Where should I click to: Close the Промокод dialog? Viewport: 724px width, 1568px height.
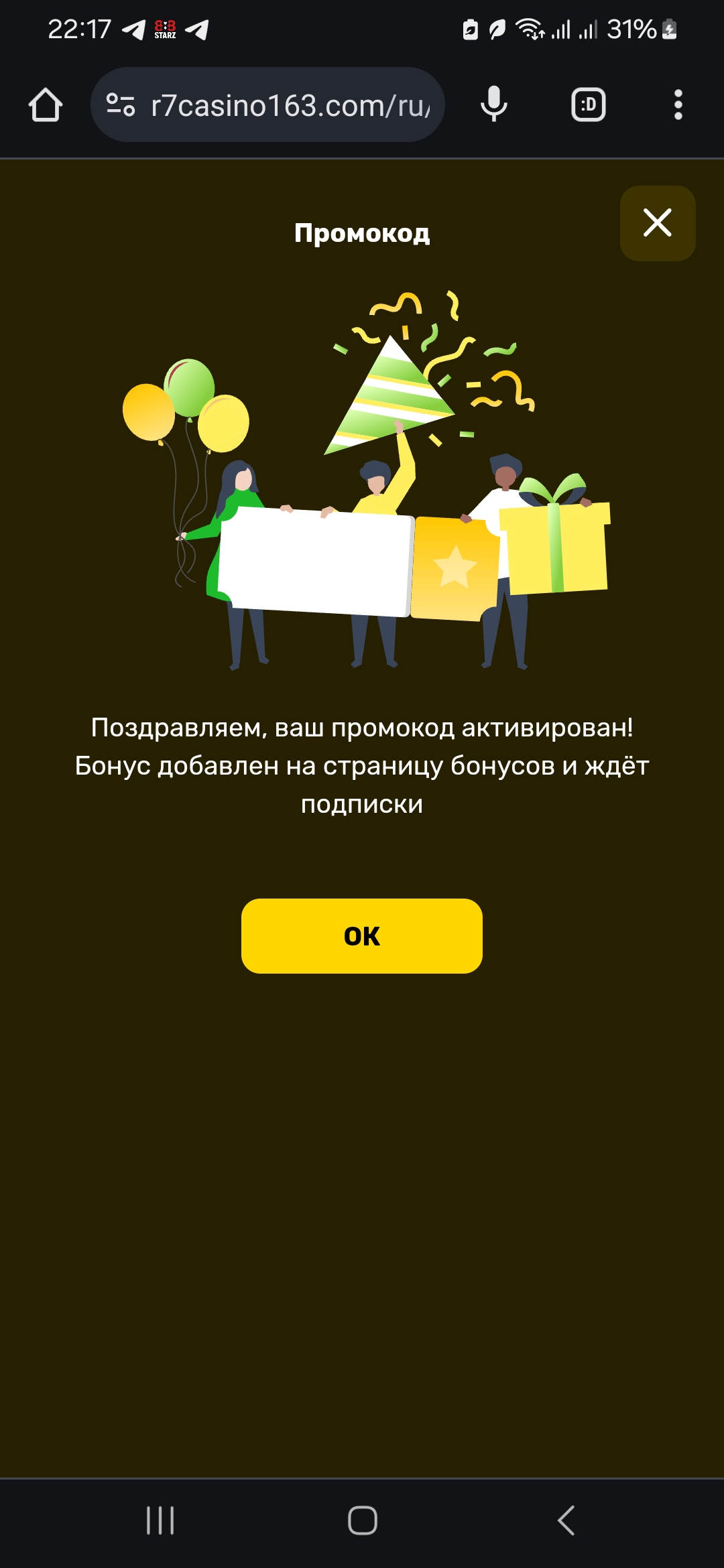[x=657, y=223]
